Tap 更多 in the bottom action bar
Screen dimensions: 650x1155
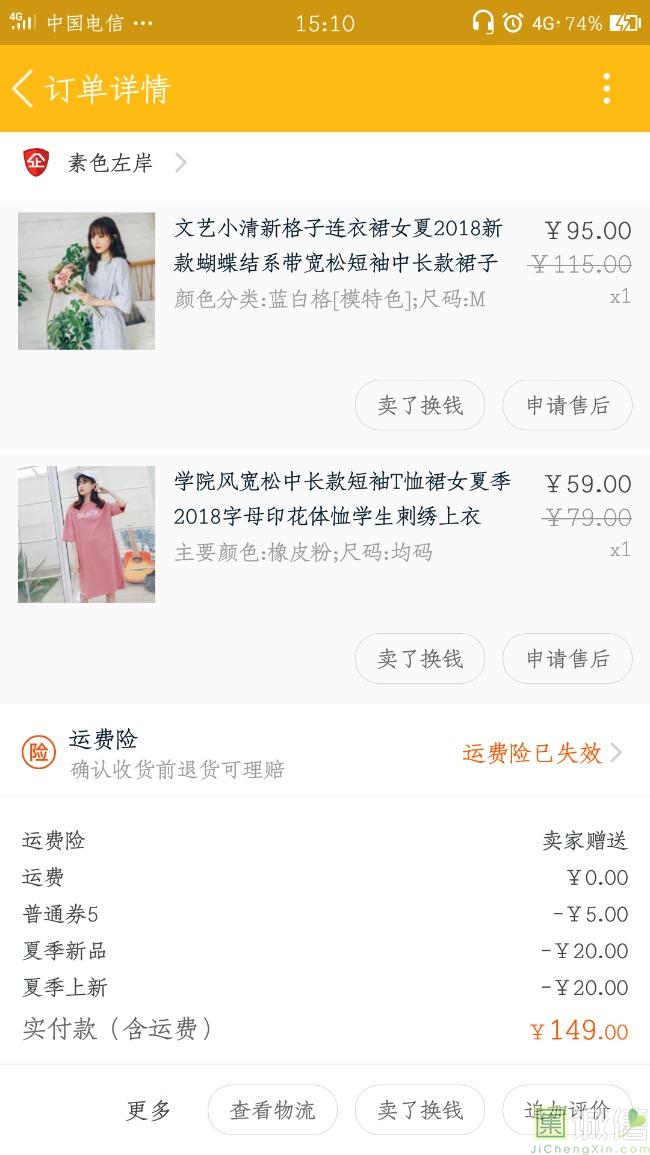149,1110
